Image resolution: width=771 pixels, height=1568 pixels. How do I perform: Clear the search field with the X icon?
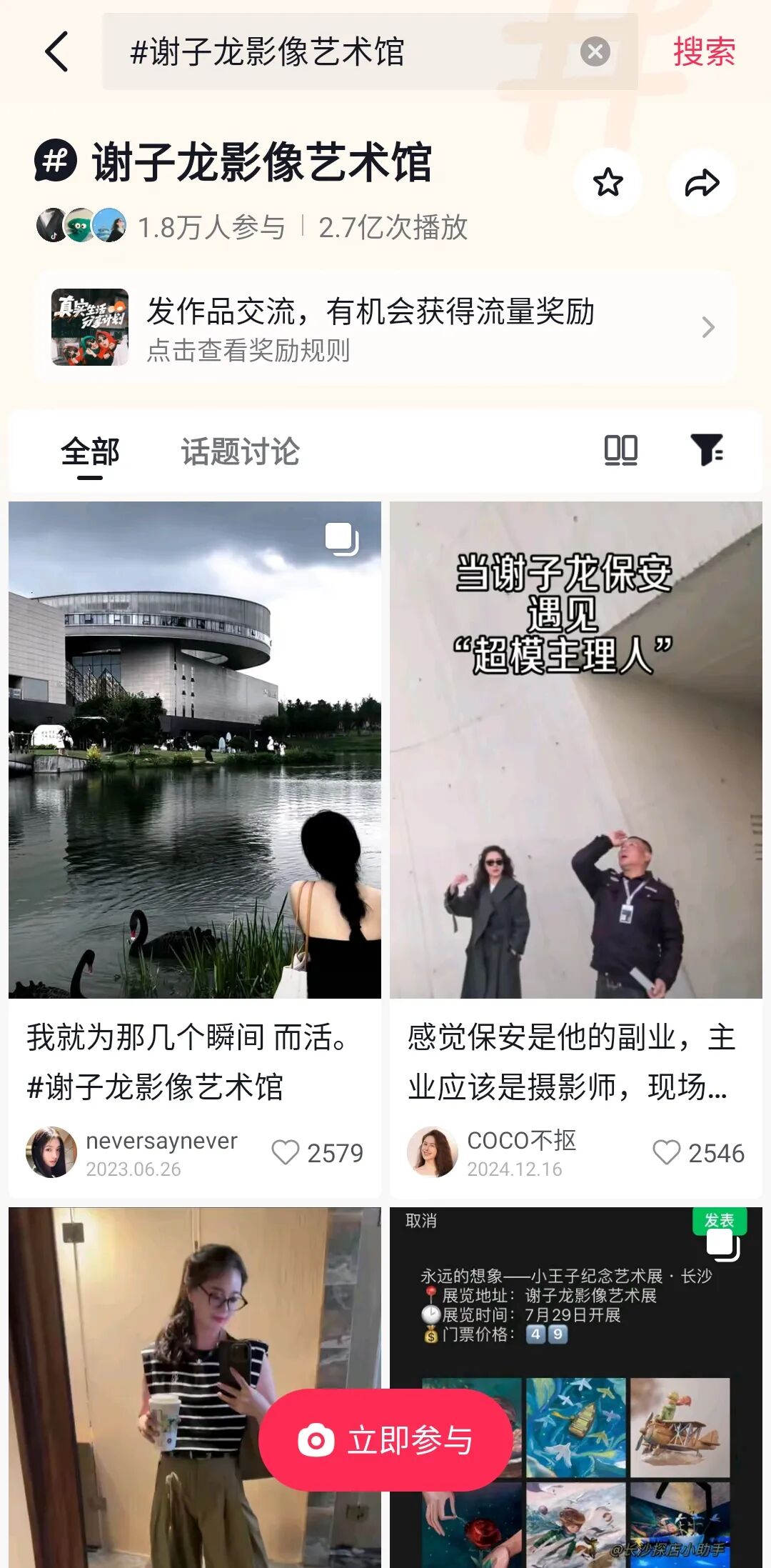595,53
